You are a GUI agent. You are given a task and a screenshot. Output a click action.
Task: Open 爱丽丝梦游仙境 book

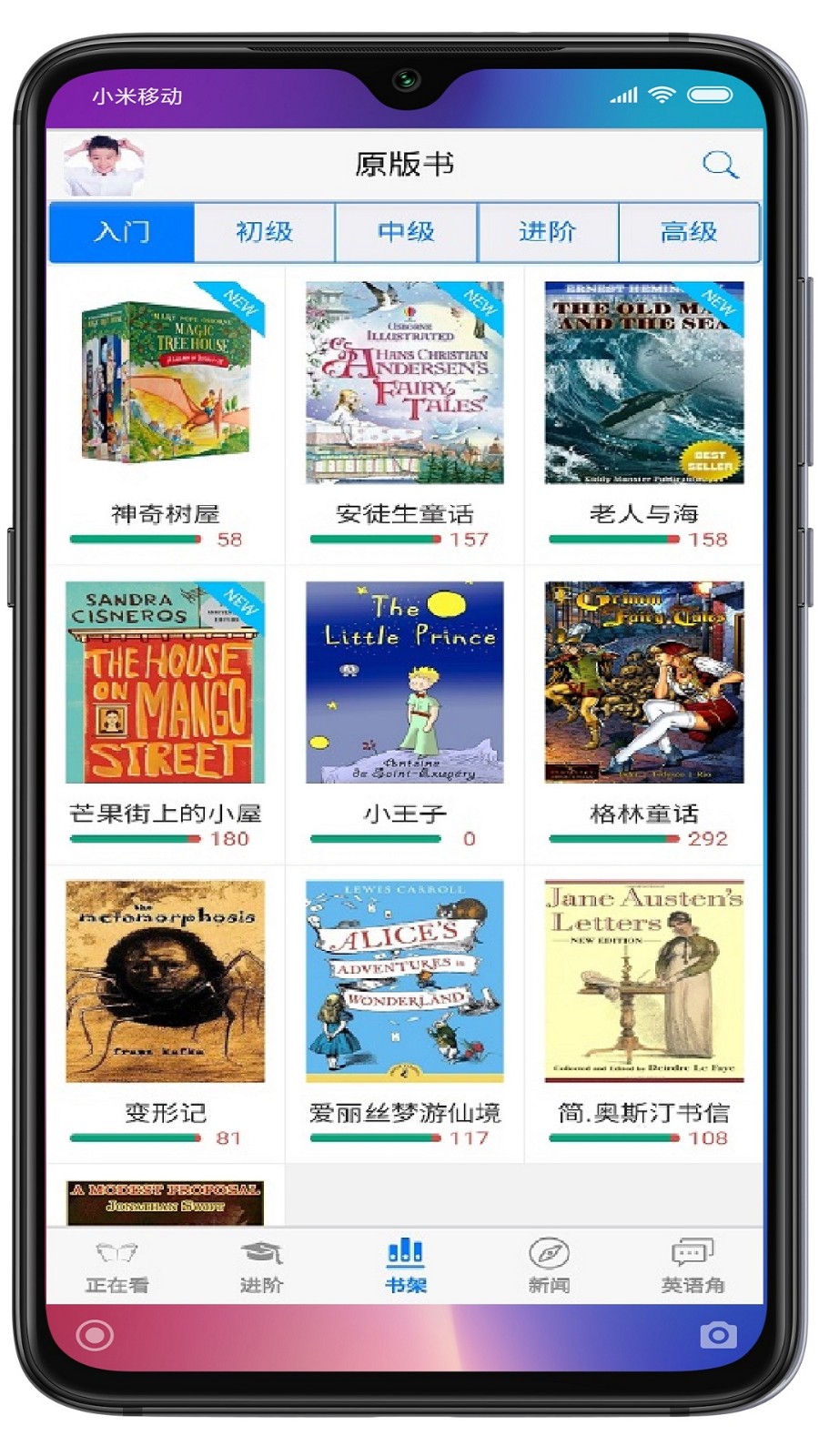coord(405,981)
